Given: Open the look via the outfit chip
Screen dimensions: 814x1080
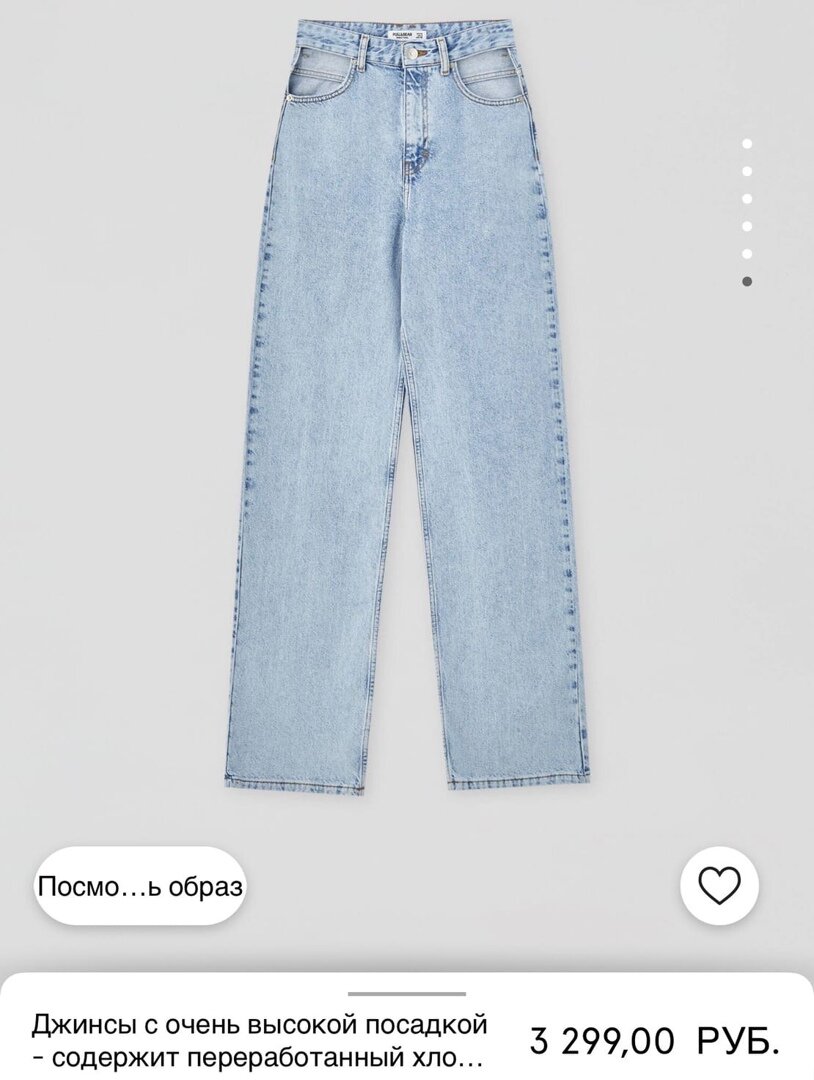Looking at the screenshot, I should [x=140, y=883].
